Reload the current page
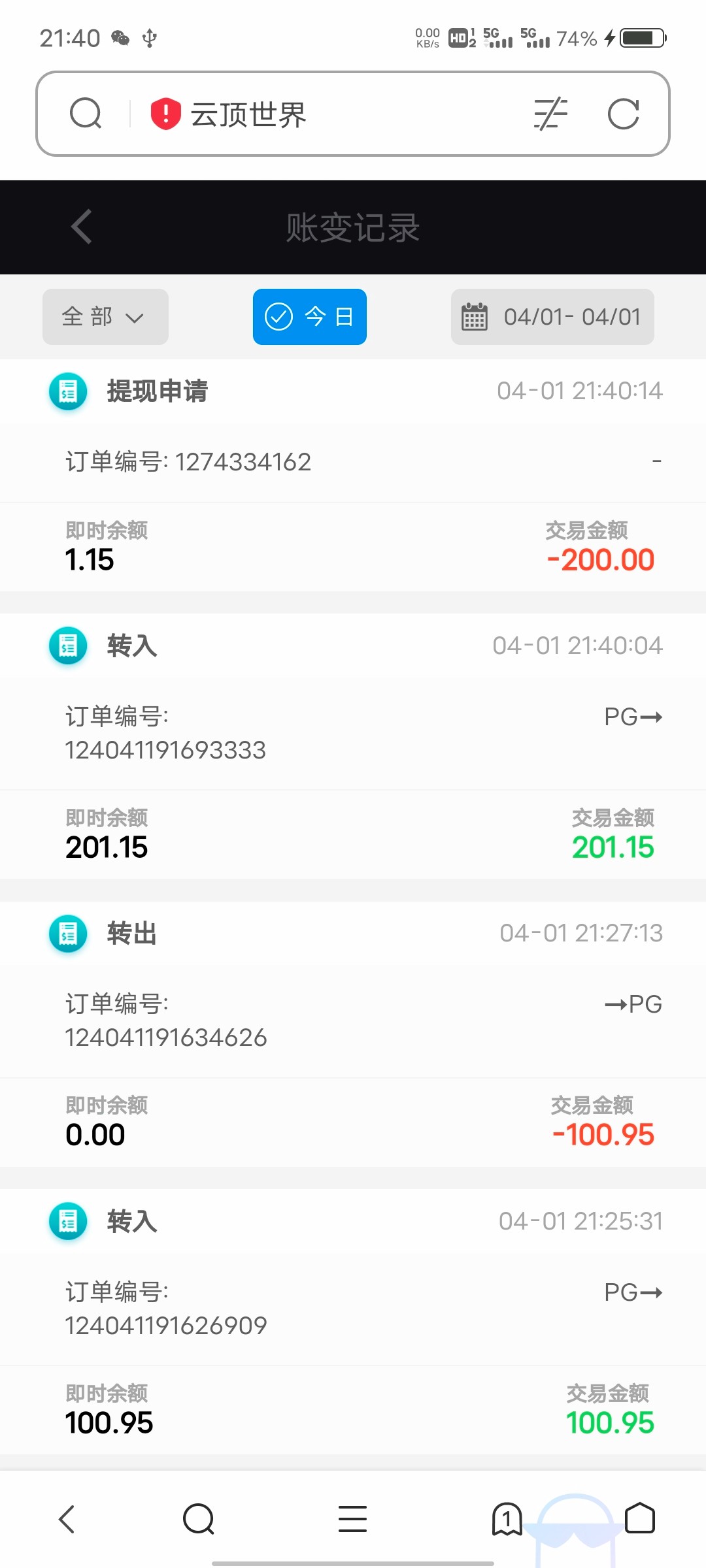This screenshot has width=706, height=1568. pyautogui.click(x=623, y=114)
